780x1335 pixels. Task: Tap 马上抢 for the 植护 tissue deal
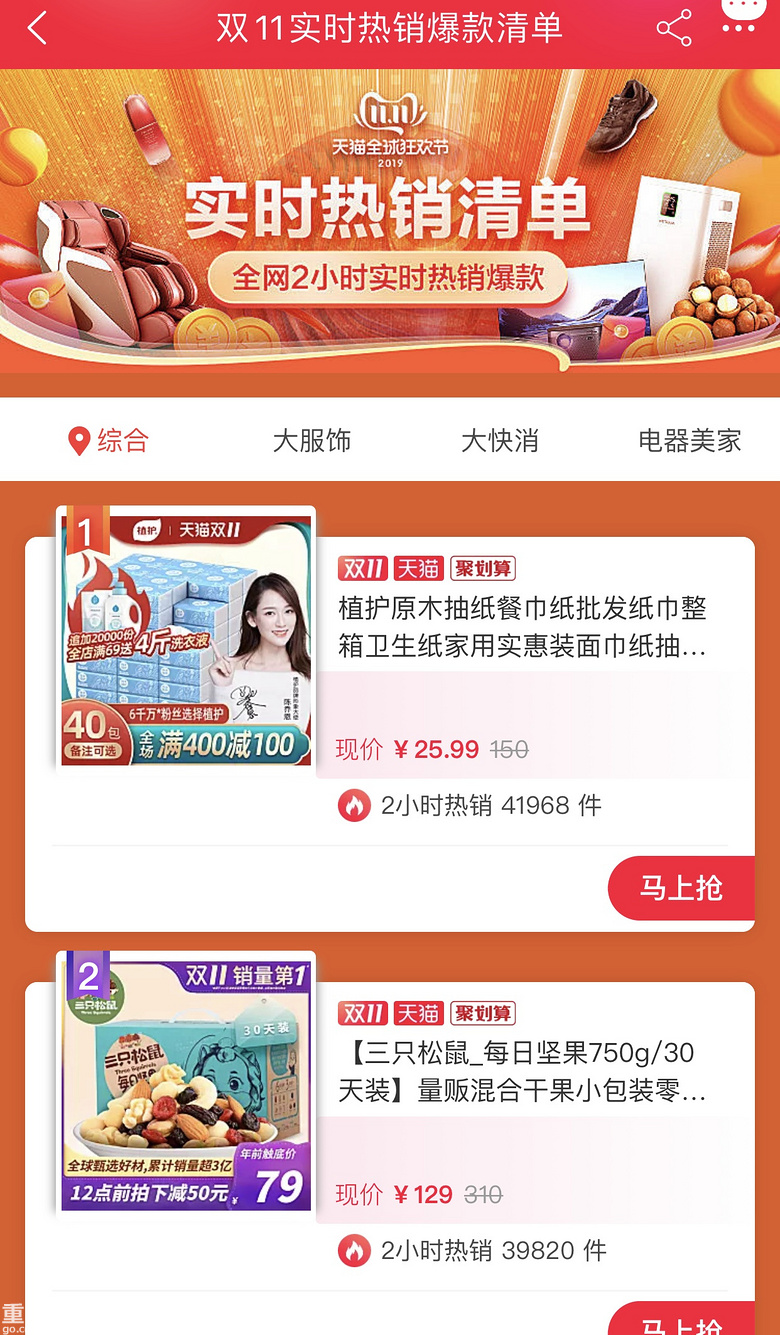(681, 888)
